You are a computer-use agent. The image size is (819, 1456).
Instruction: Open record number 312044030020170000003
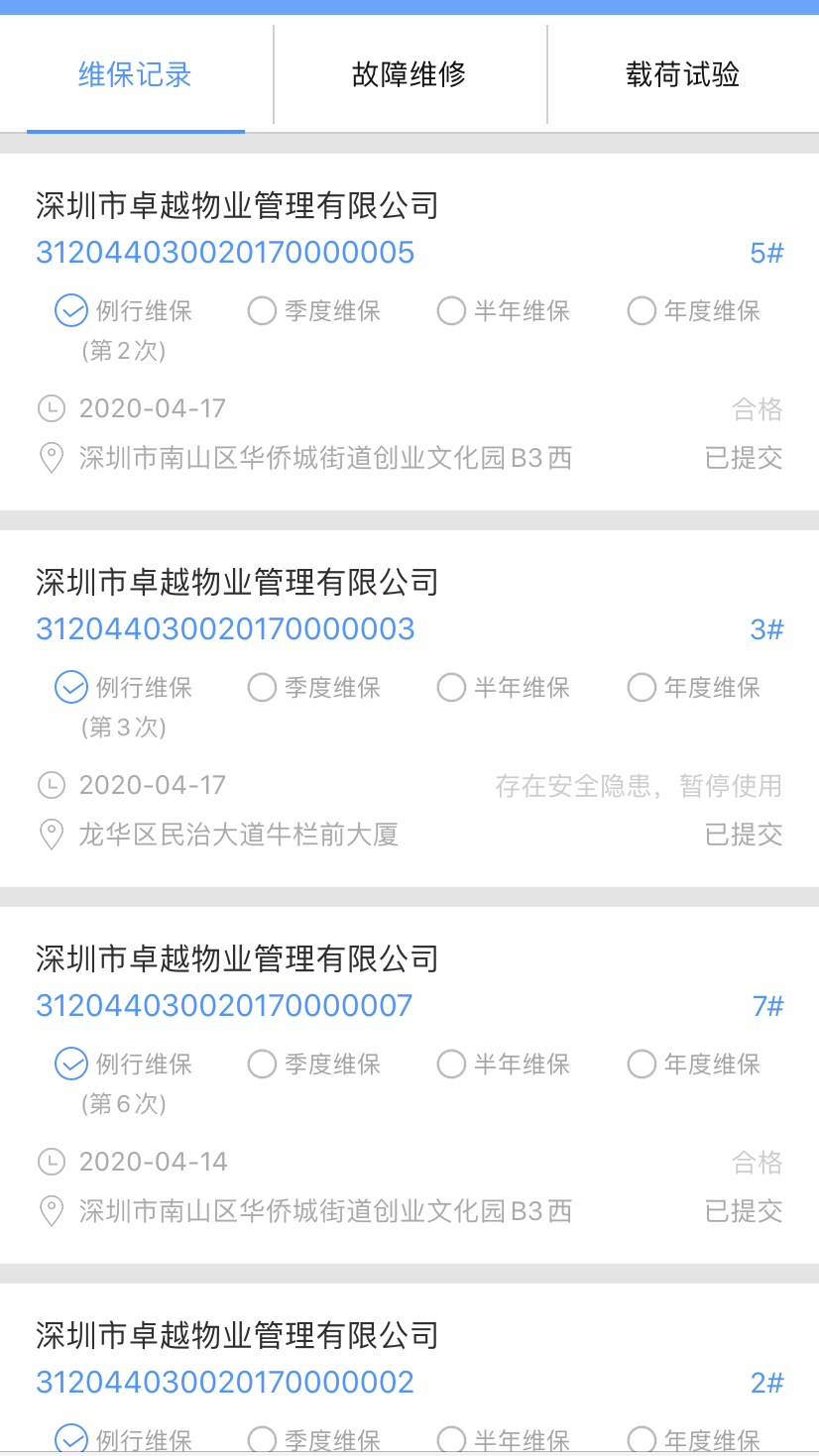(224, 628)
